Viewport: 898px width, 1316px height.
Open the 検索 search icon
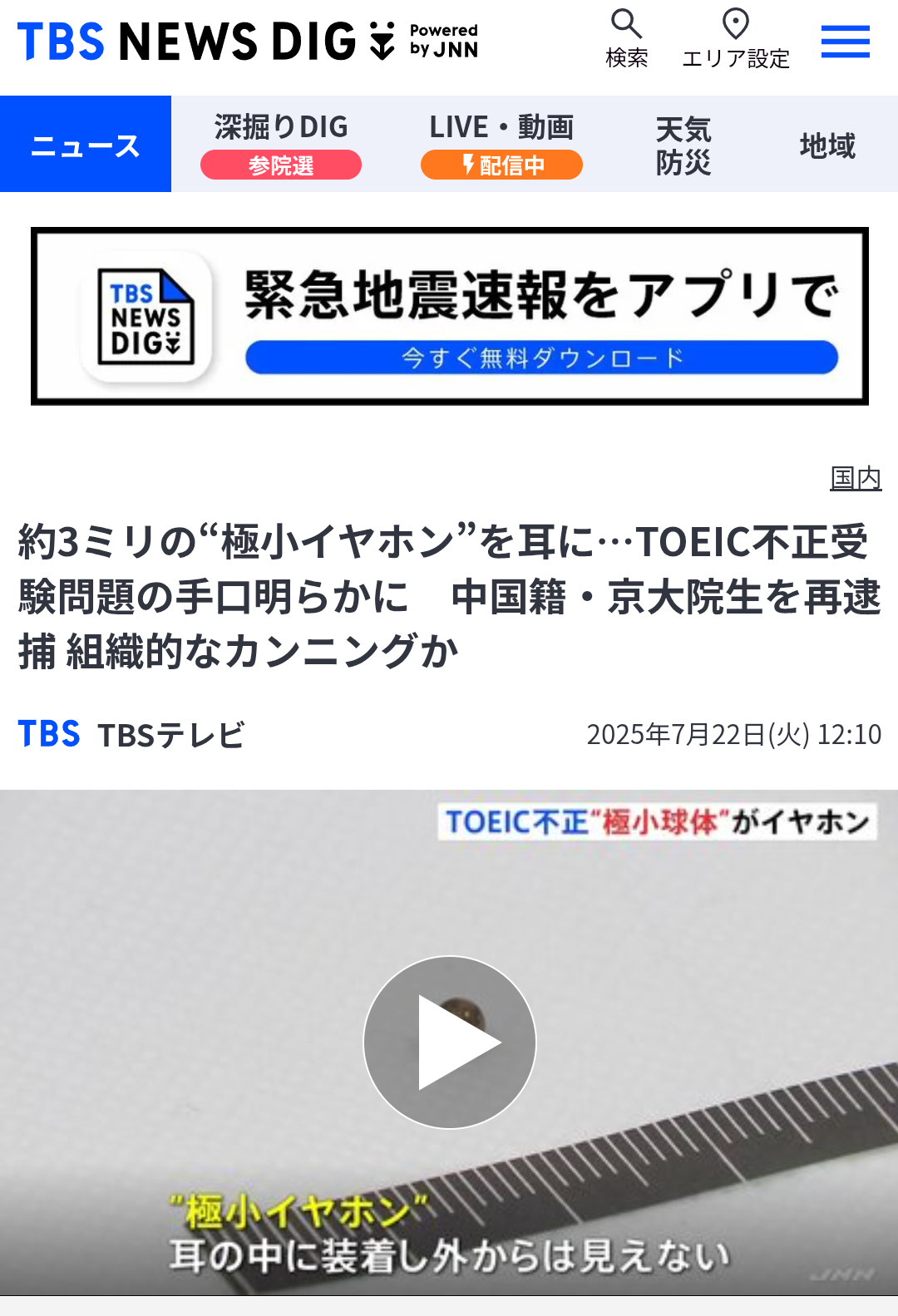(x=626, y=37)
